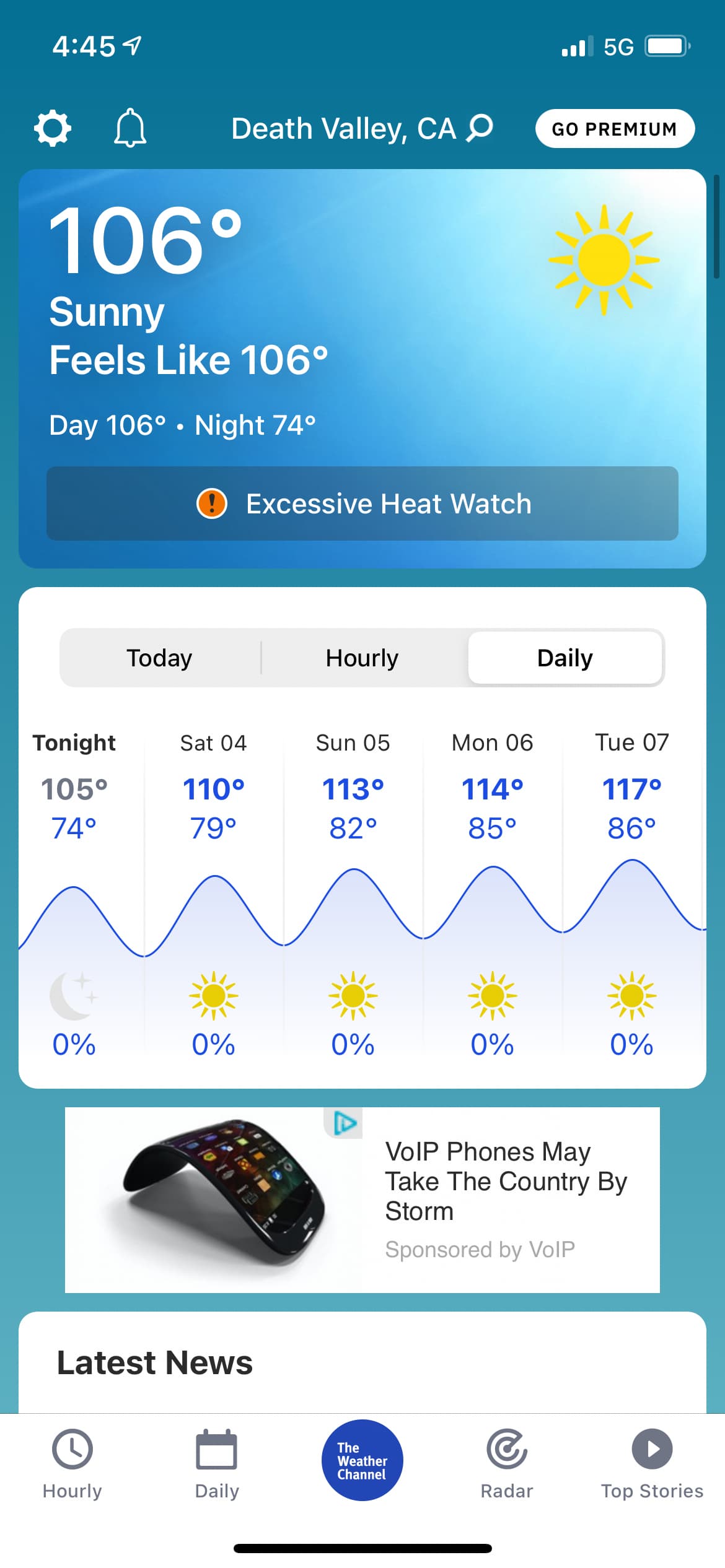Viewport: 725px width, 1568px height.
Task: Tap The Weather Channel home button
Action: [x=362, y=1460]
